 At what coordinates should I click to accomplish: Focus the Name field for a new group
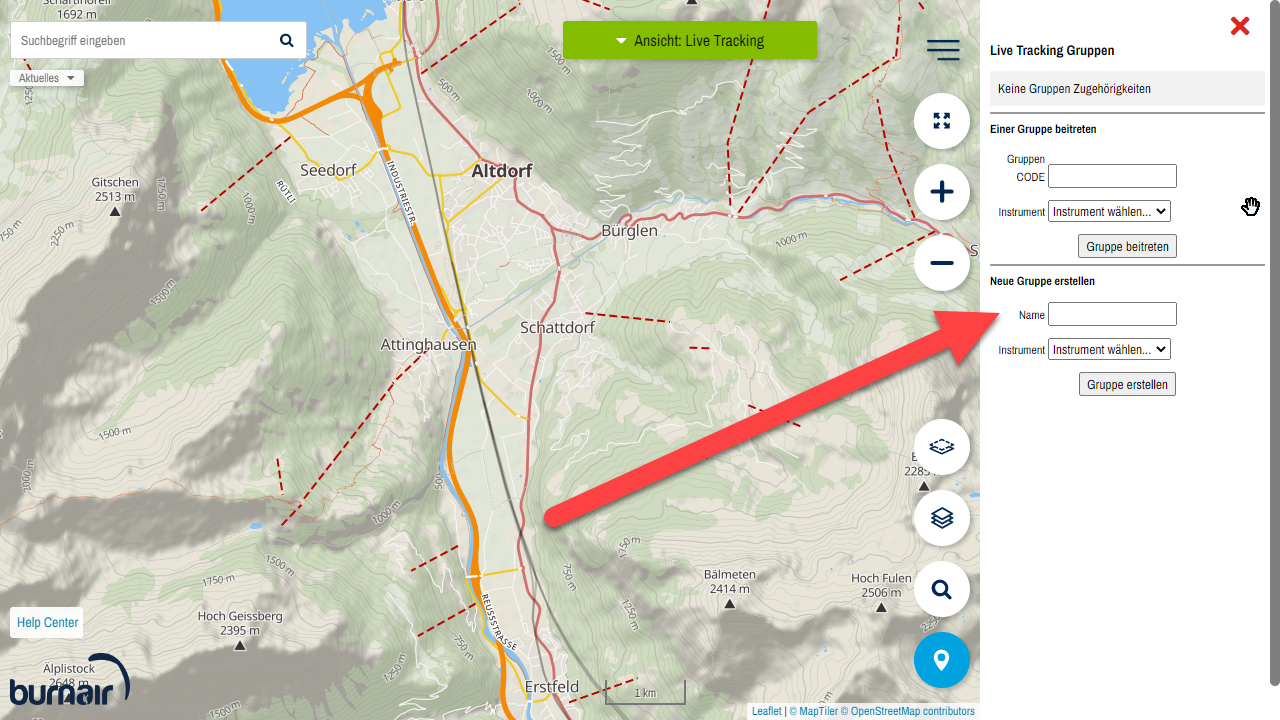click(x=1112, y=314)
